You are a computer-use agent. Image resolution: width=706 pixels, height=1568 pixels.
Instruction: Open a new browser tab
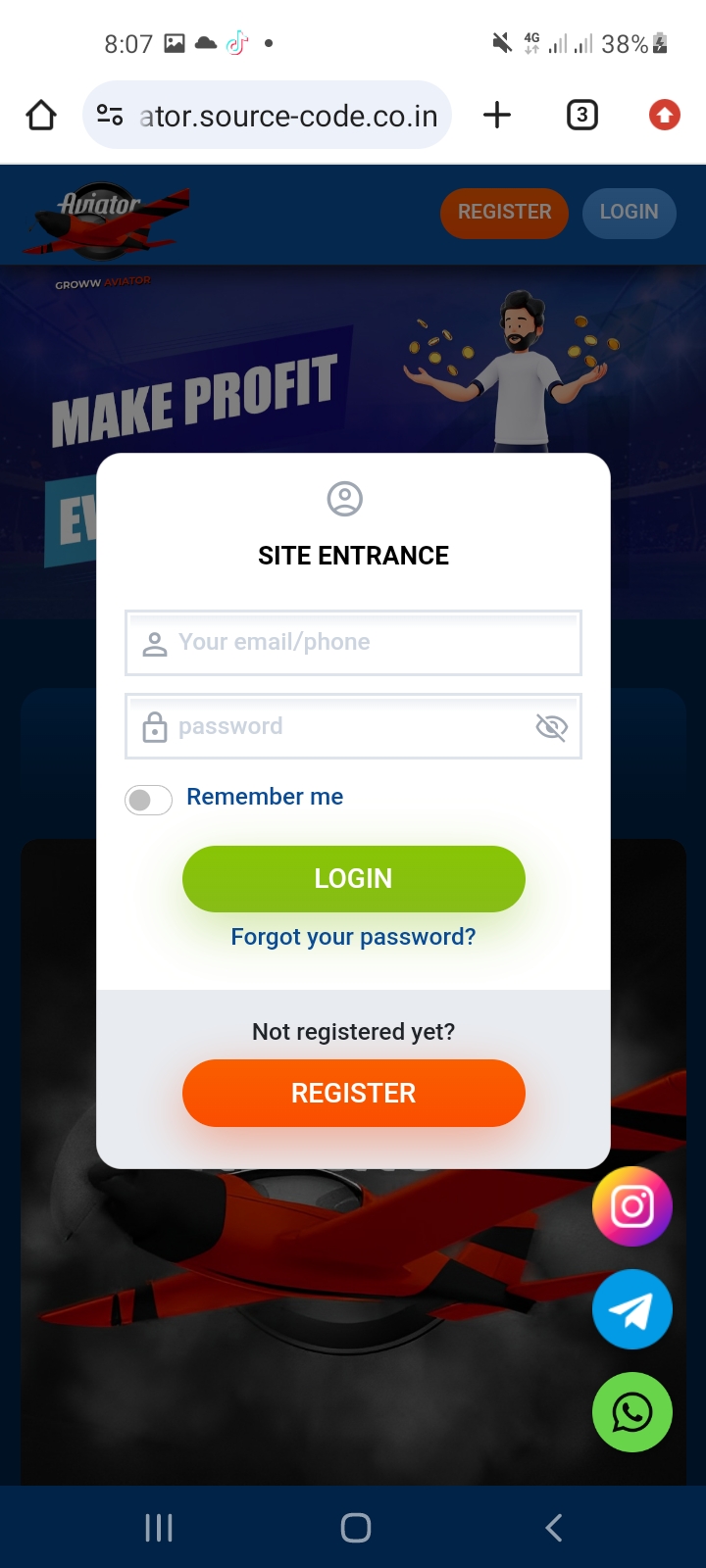tap(497, 116)
